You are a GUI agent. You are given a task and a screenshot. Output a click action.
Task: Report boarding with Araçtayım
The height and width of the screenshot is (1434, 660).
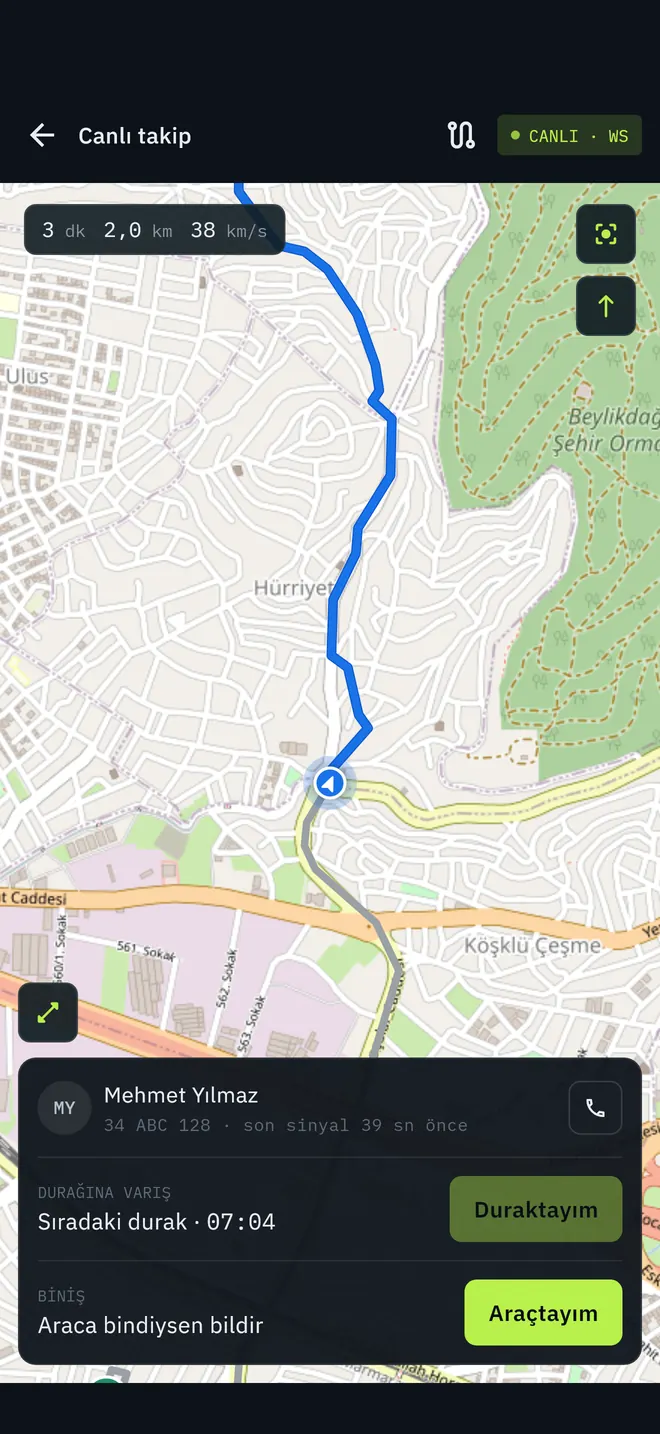point(543,1313)
